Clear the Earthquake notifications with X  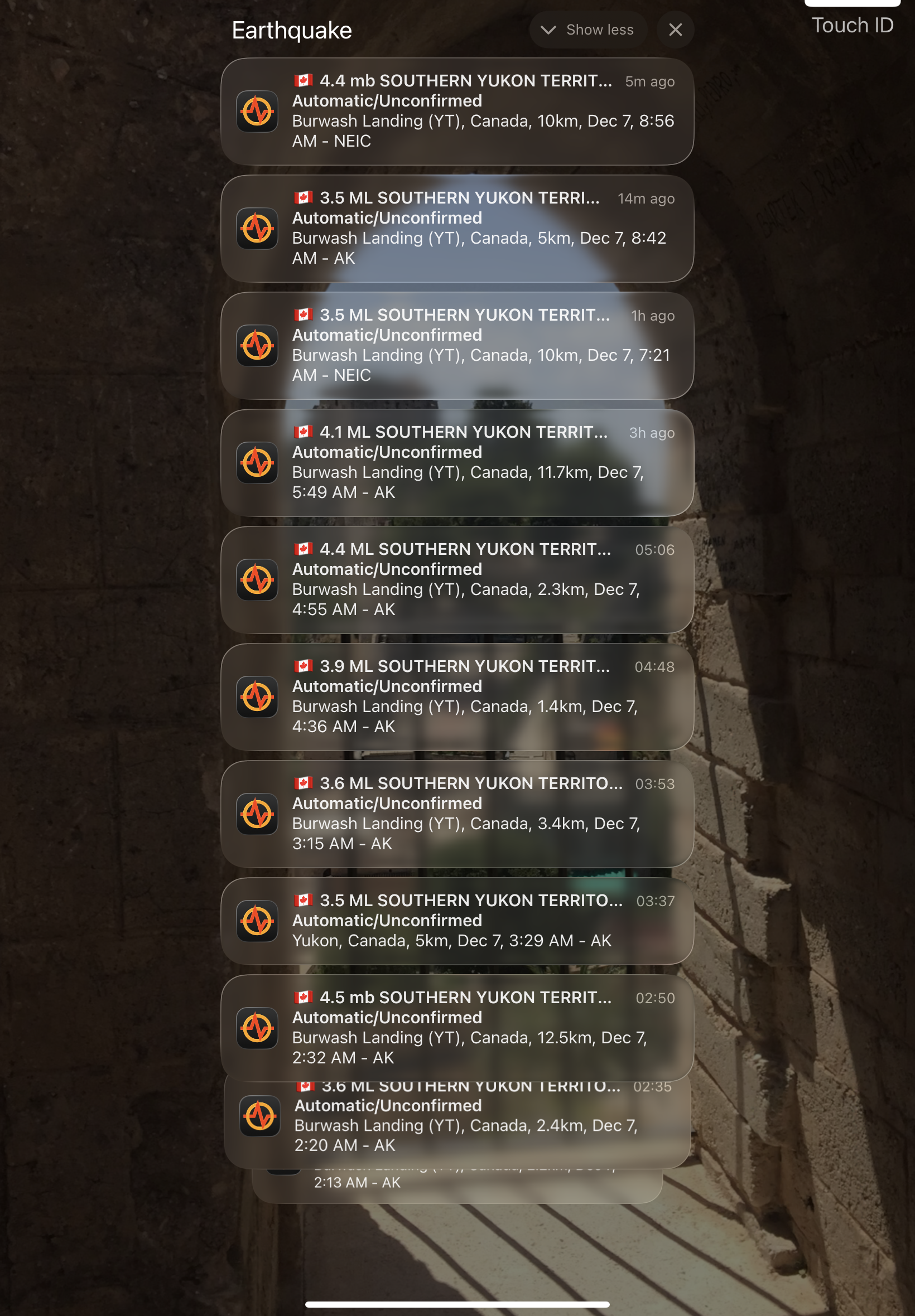pos(675,30)
